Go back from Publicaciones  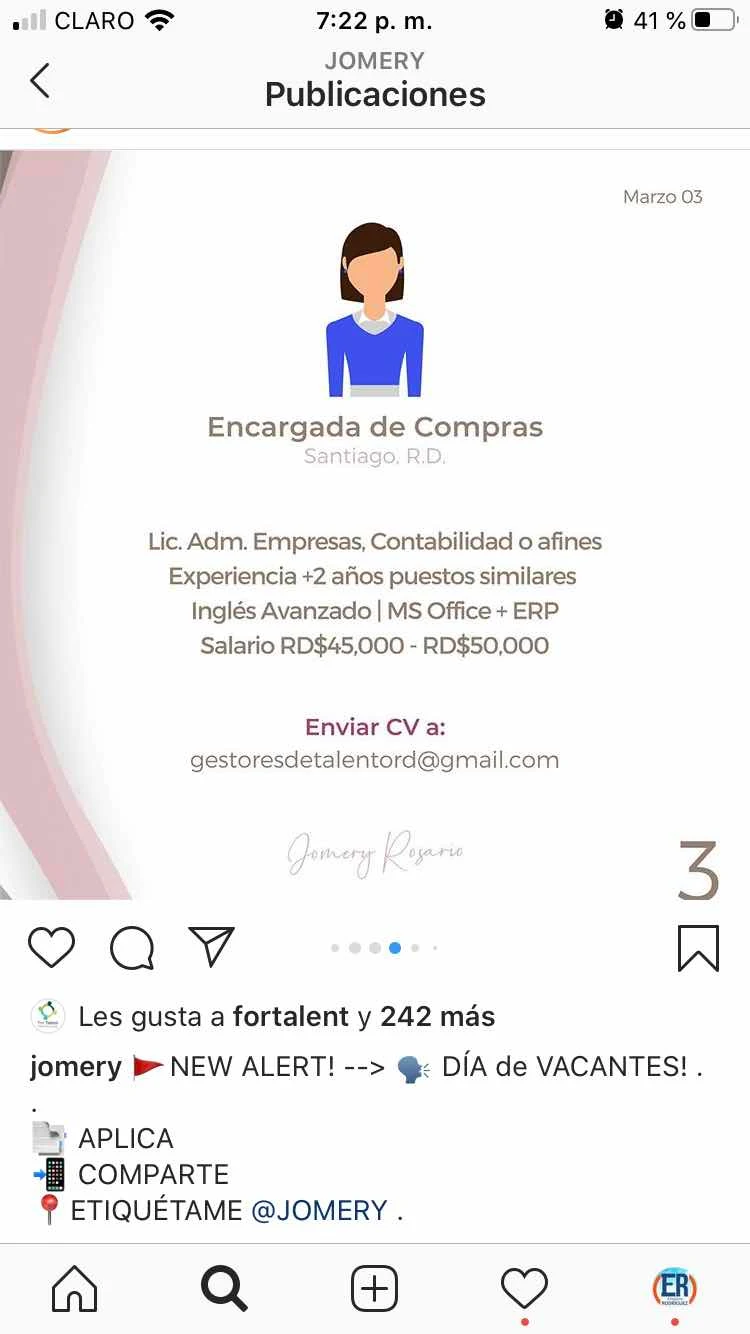click(x=40, y=80)
